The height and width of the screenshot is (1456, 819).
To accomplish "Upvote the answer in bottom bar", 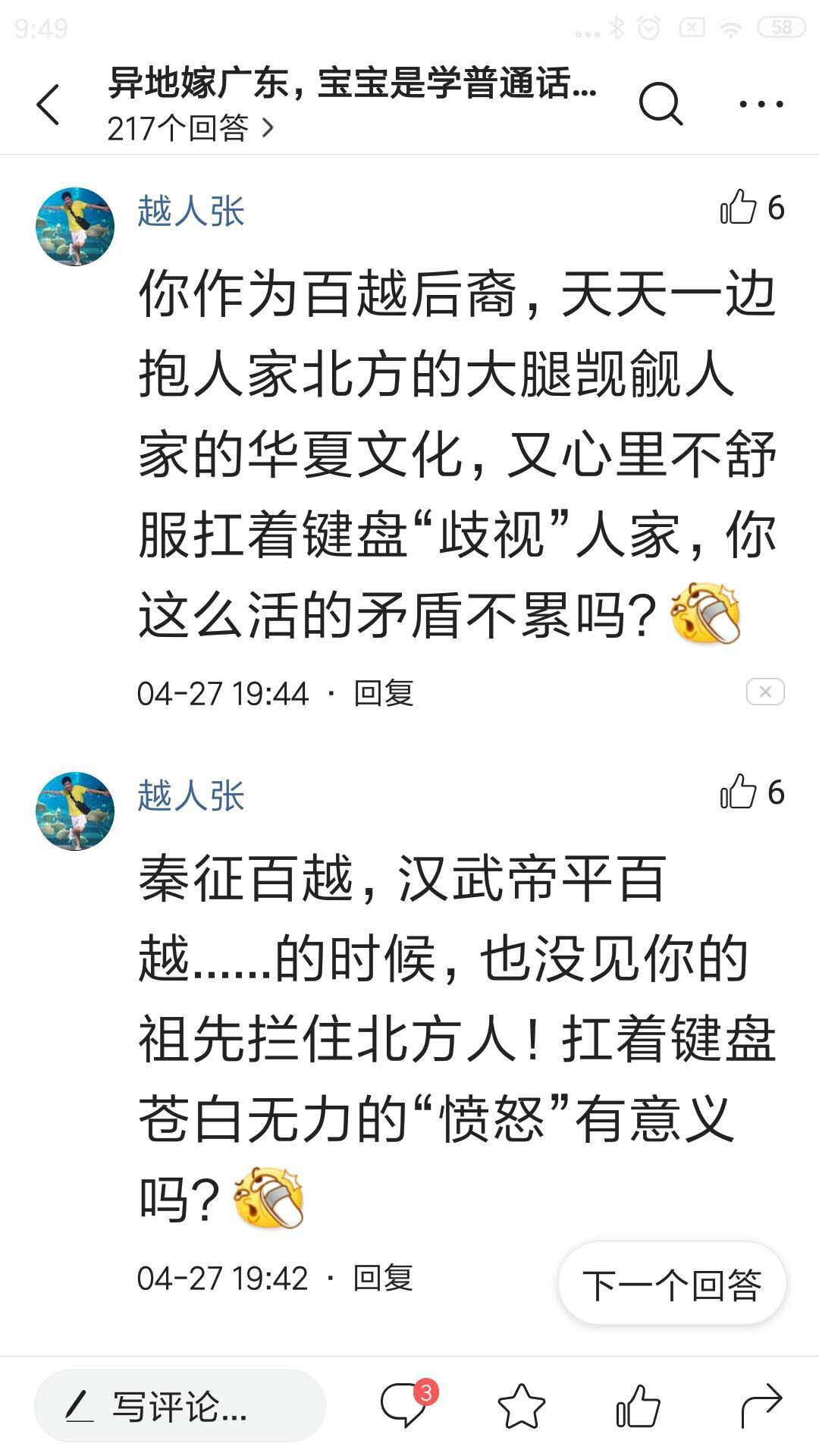I will coord(638,1407).
